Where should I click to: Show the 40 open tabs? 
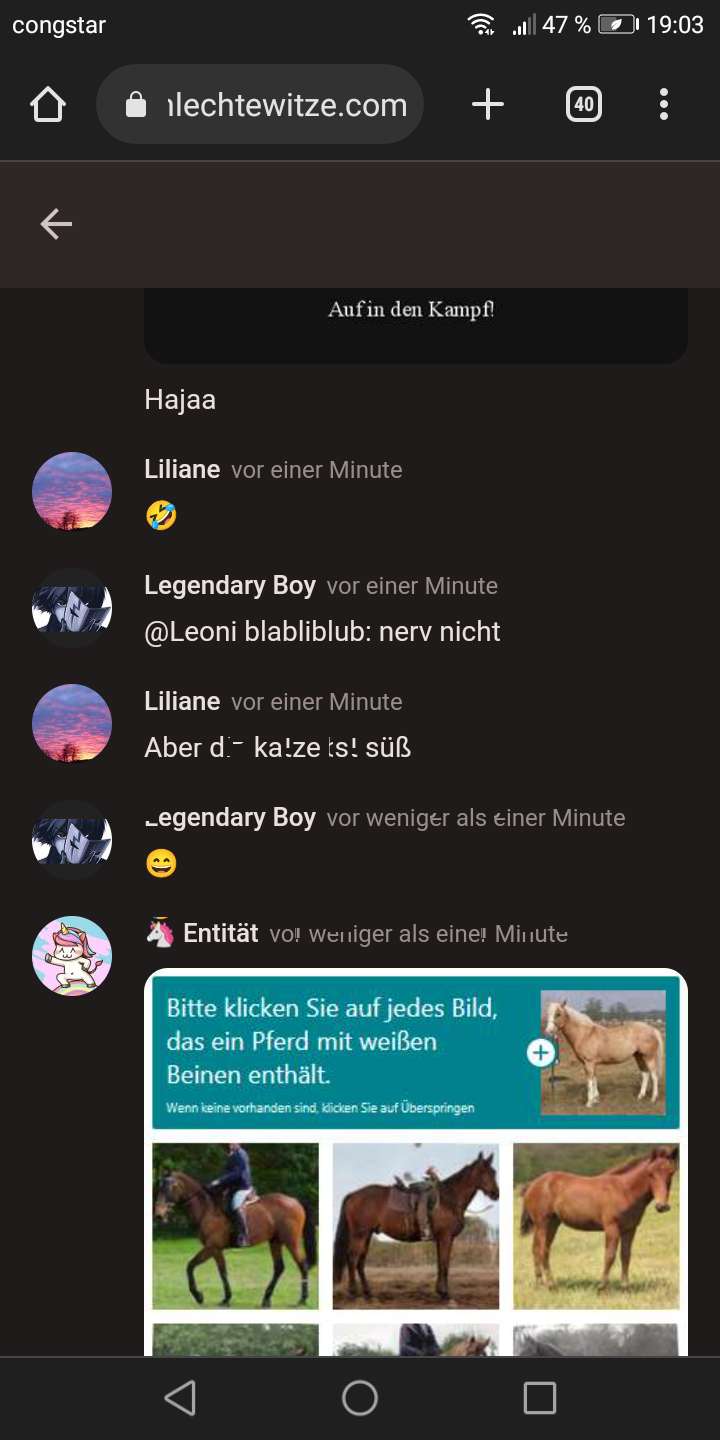click(584, 105)
